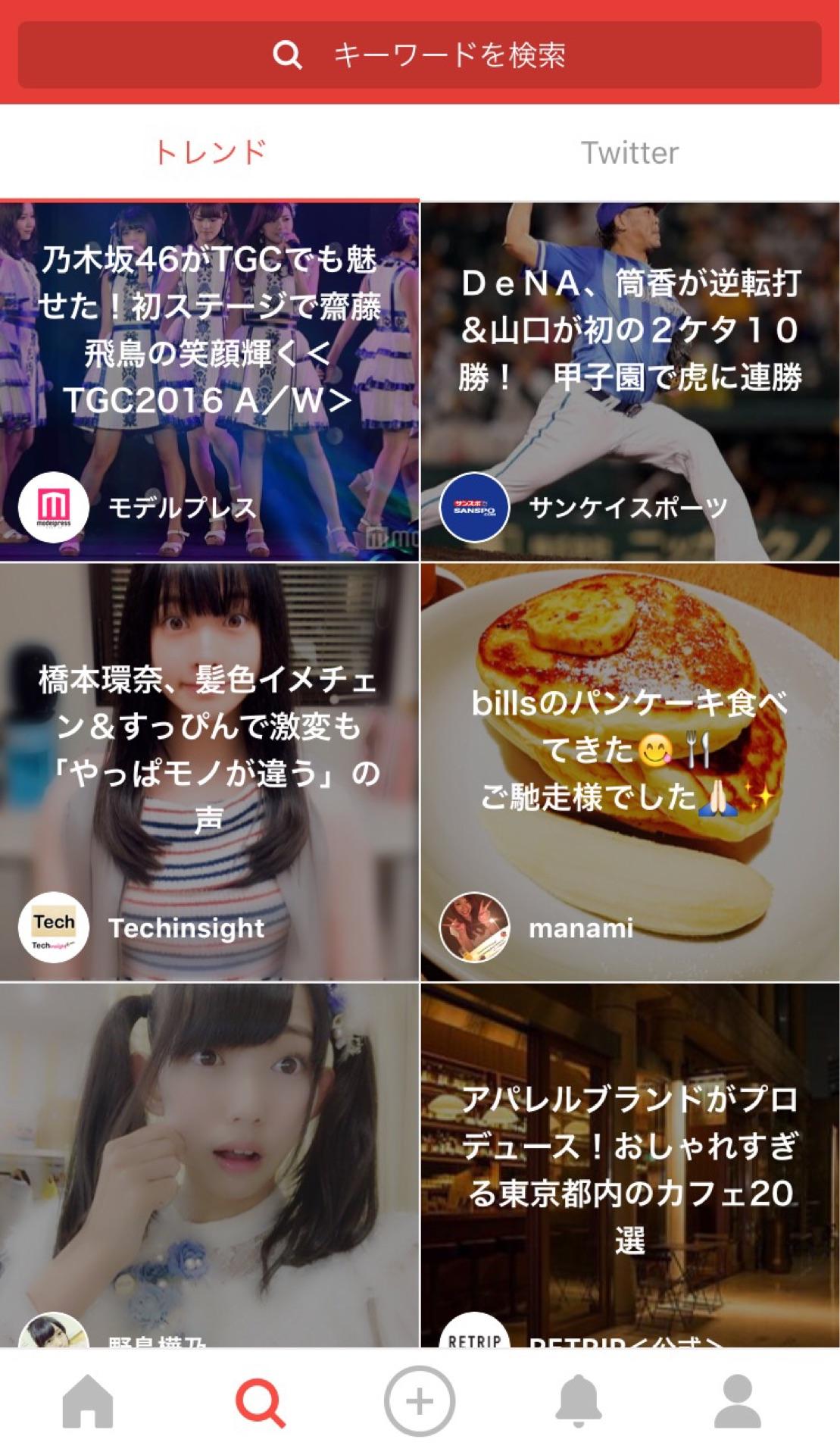The height and width of the screenshot is (1455, 840).
Task: Create a new post with plus button
Action: tap(420, 1402)
